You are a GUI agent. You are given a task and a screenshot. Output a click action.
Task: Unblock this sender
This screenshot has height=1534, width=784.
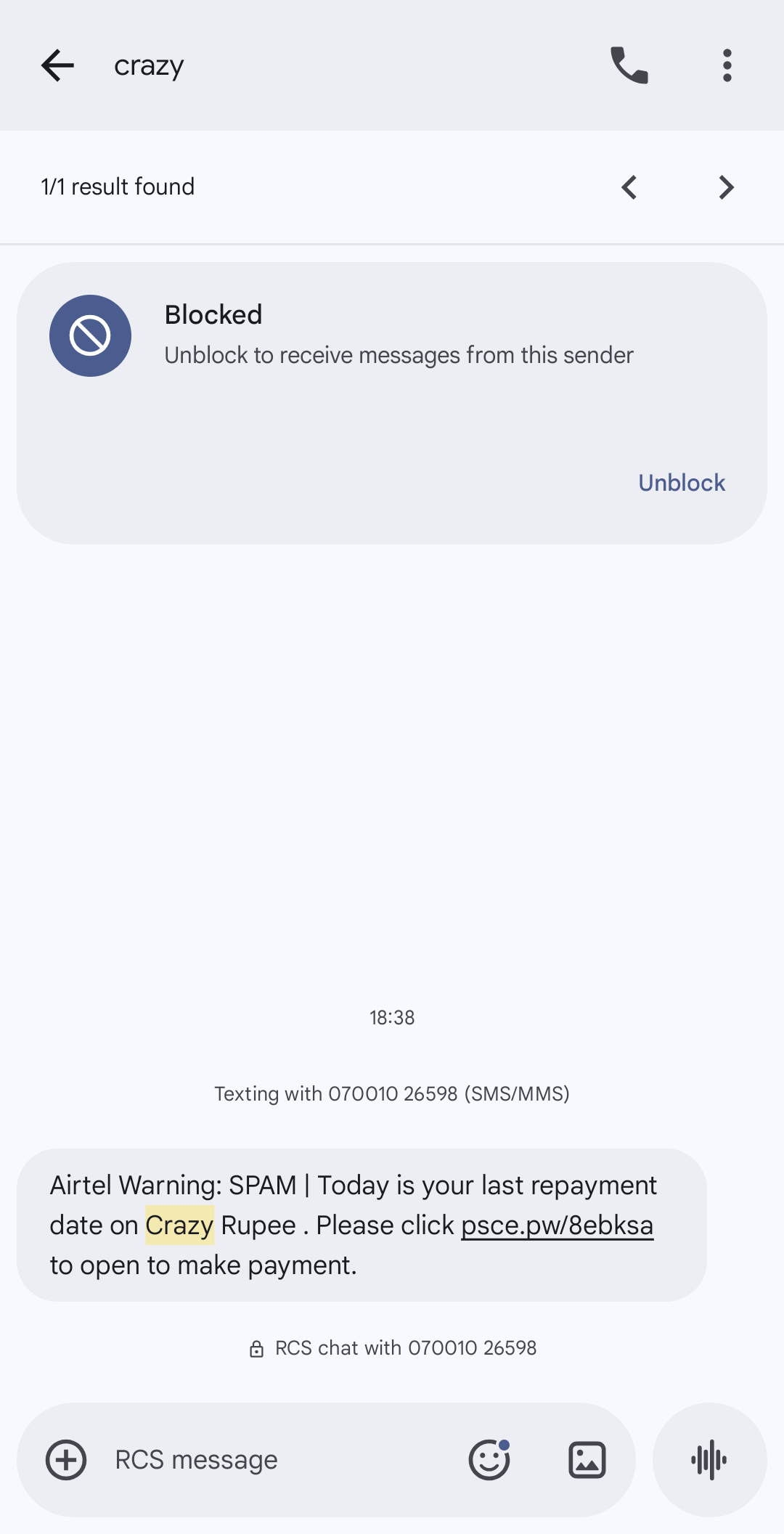[x=681, y=483]
